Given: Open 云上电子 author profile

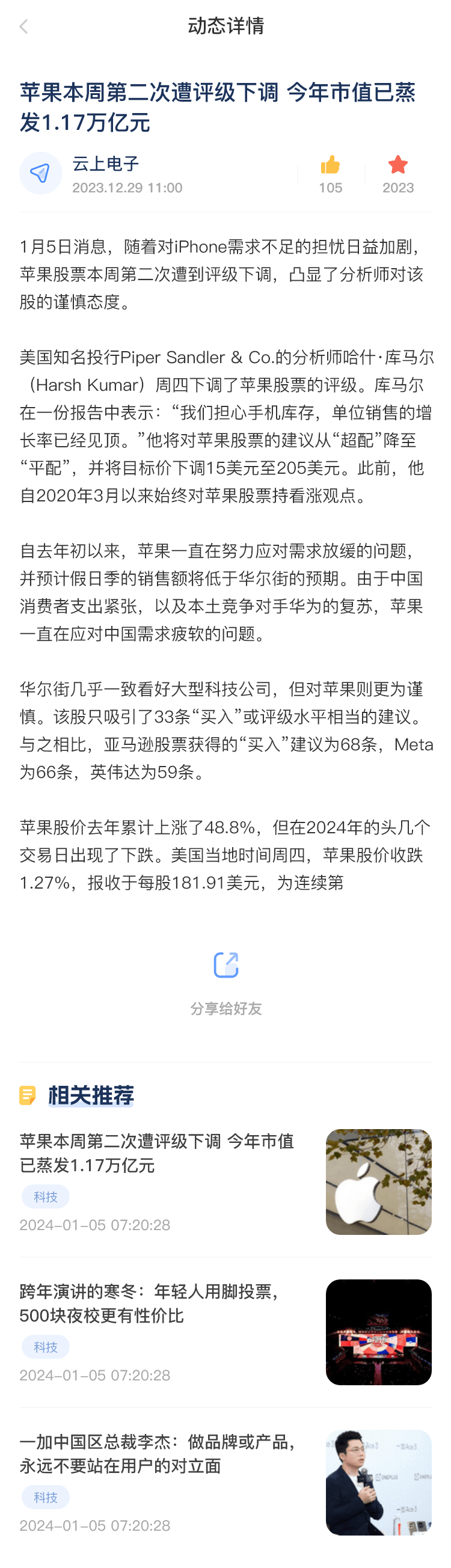Looking at the screenshot, I should [x=106, y=164].
